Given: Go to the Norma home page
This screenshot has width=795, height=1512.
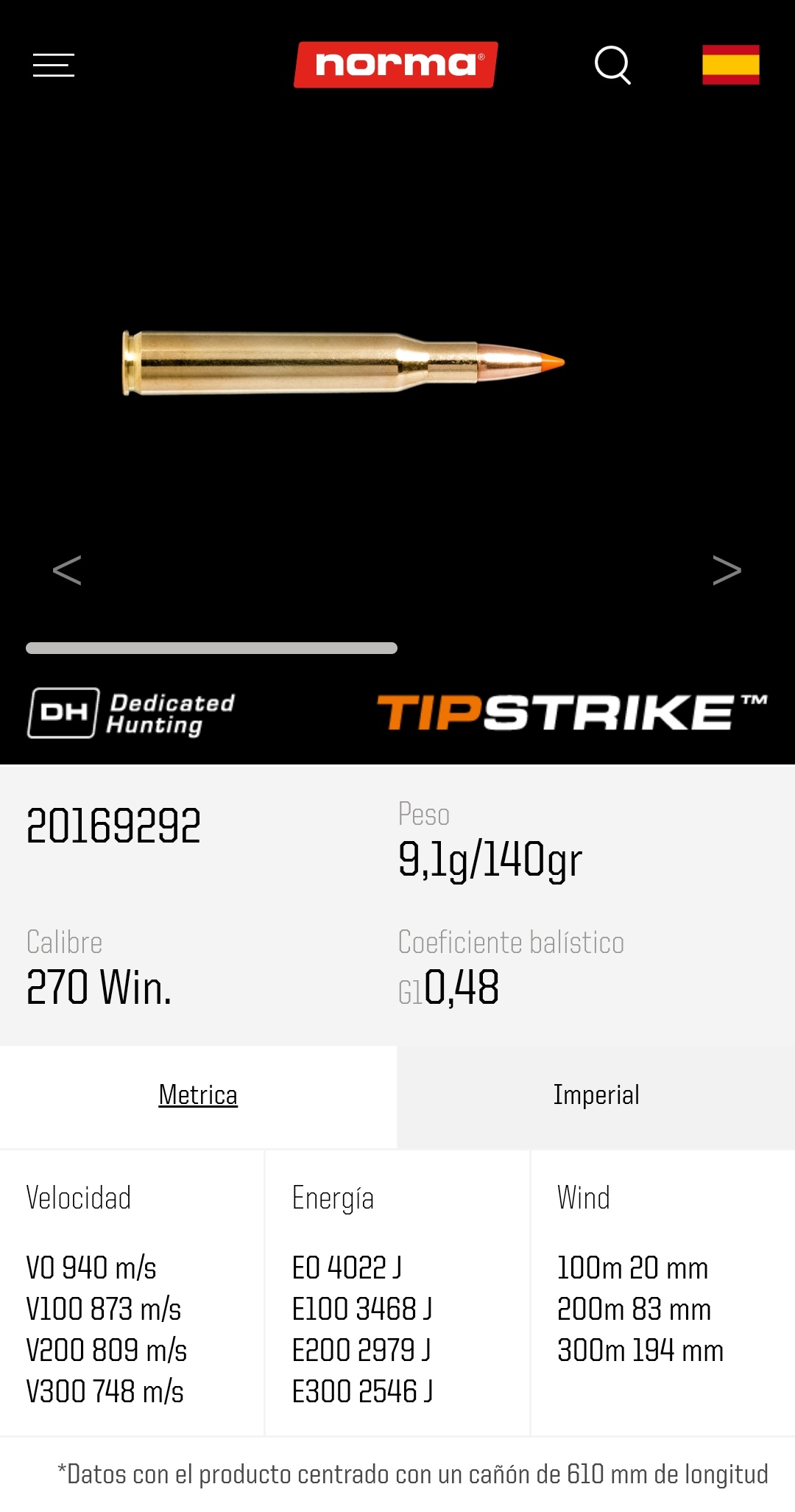Looking at the screenshot, I should [395, 65].
